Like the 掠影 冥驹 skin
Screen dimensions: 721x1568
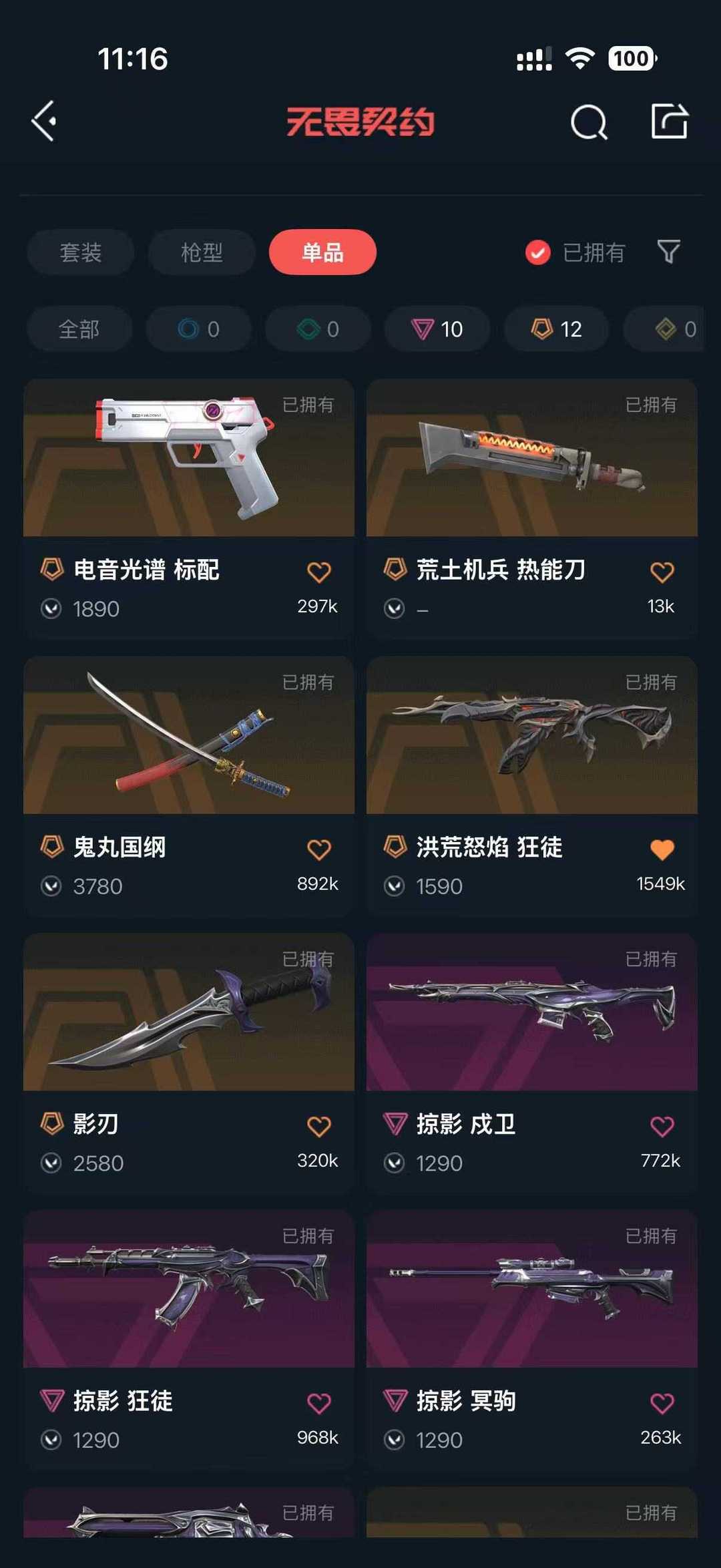(662, 1403)
